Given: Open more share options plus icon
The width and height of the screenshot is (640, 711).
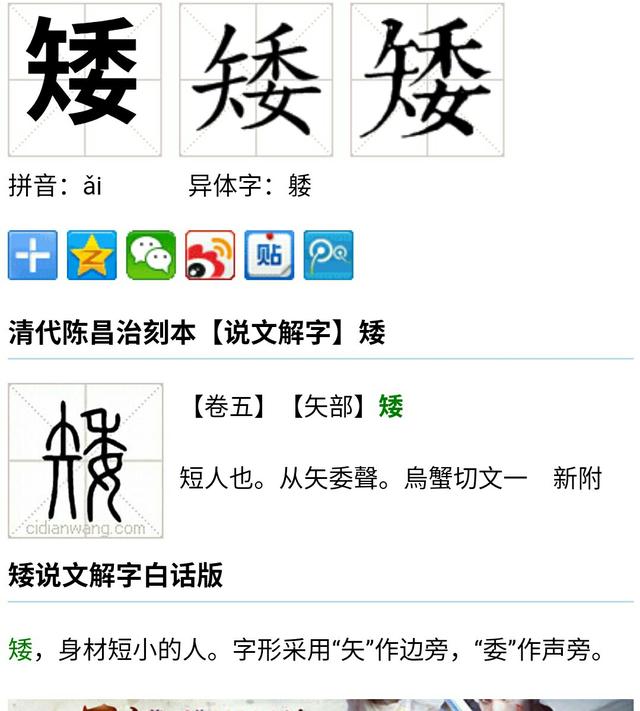Looking at the screenshot, I should click(33, 255).
